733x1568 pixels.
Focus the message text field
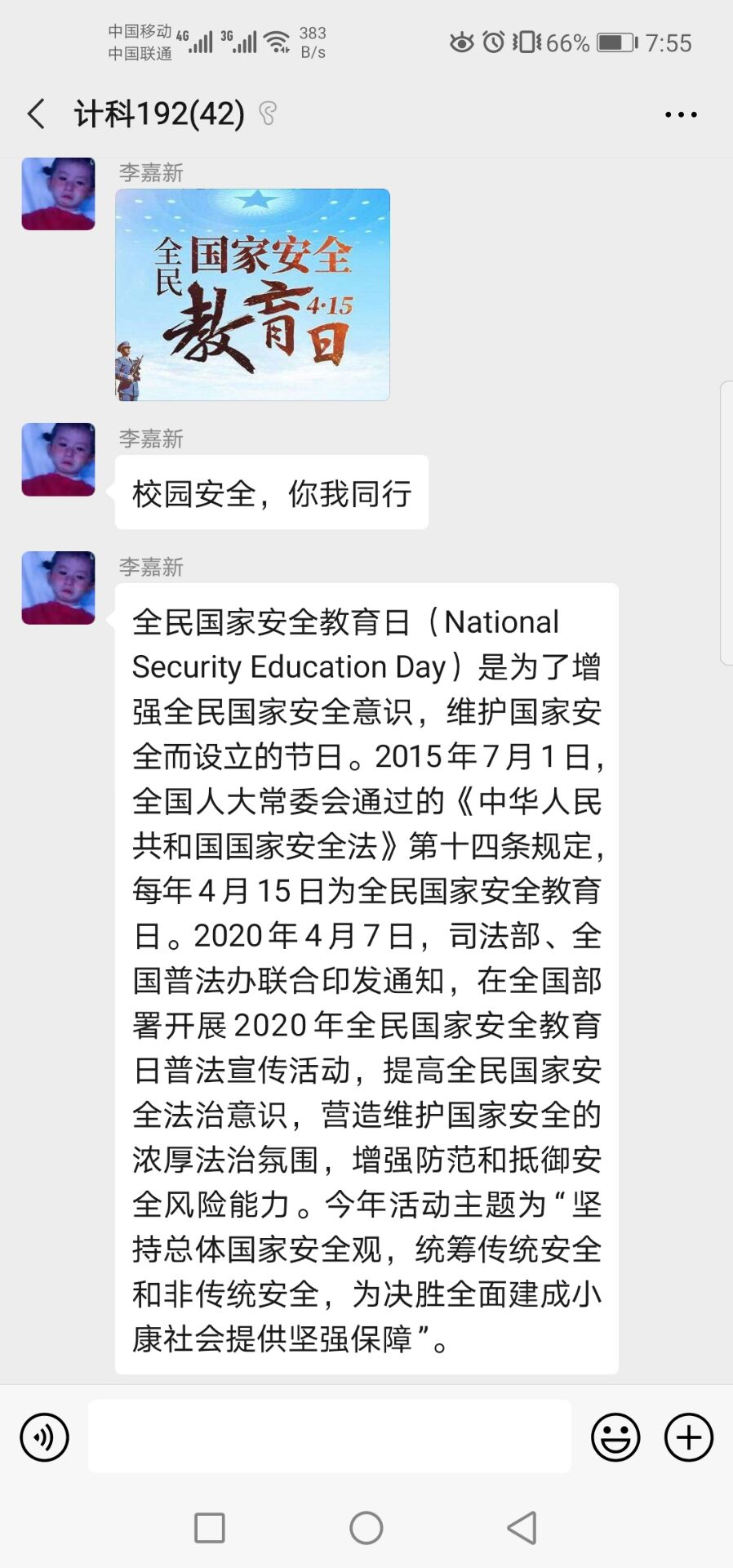[329, 1437]
